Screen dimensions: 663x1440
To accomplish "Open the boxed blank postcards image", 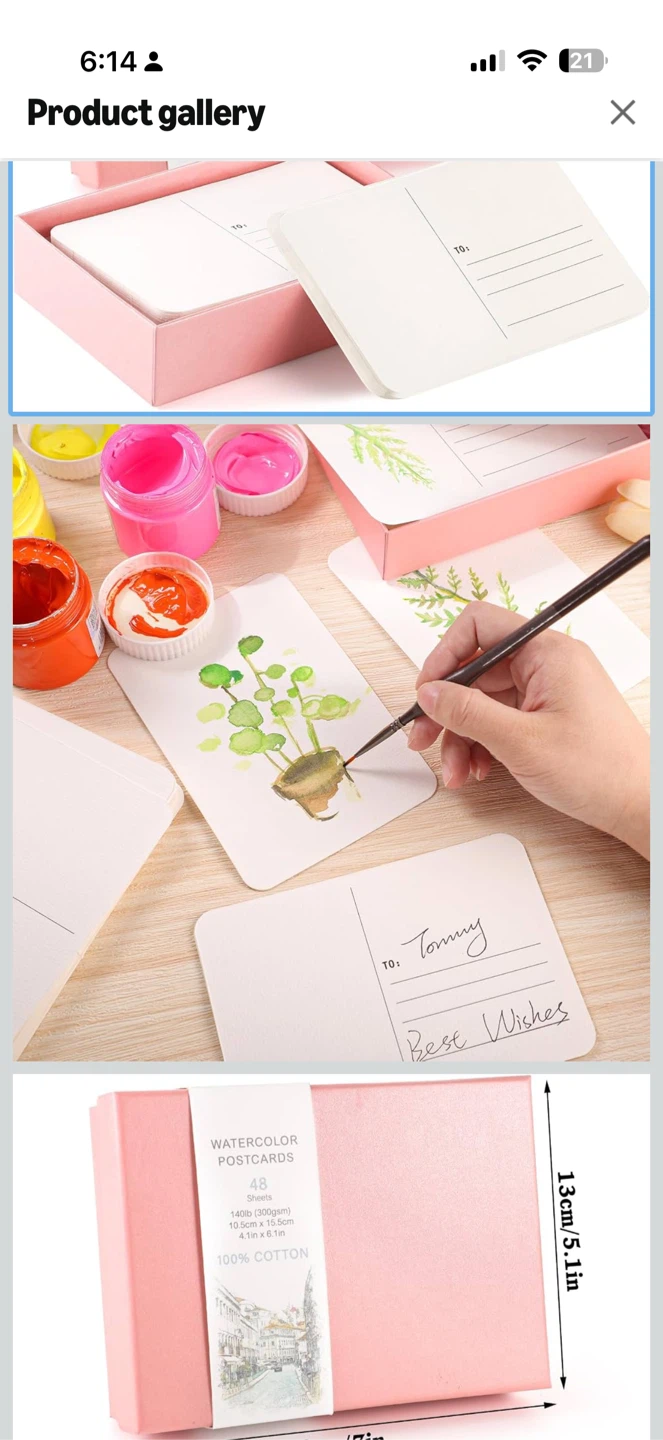I will 331,287.
